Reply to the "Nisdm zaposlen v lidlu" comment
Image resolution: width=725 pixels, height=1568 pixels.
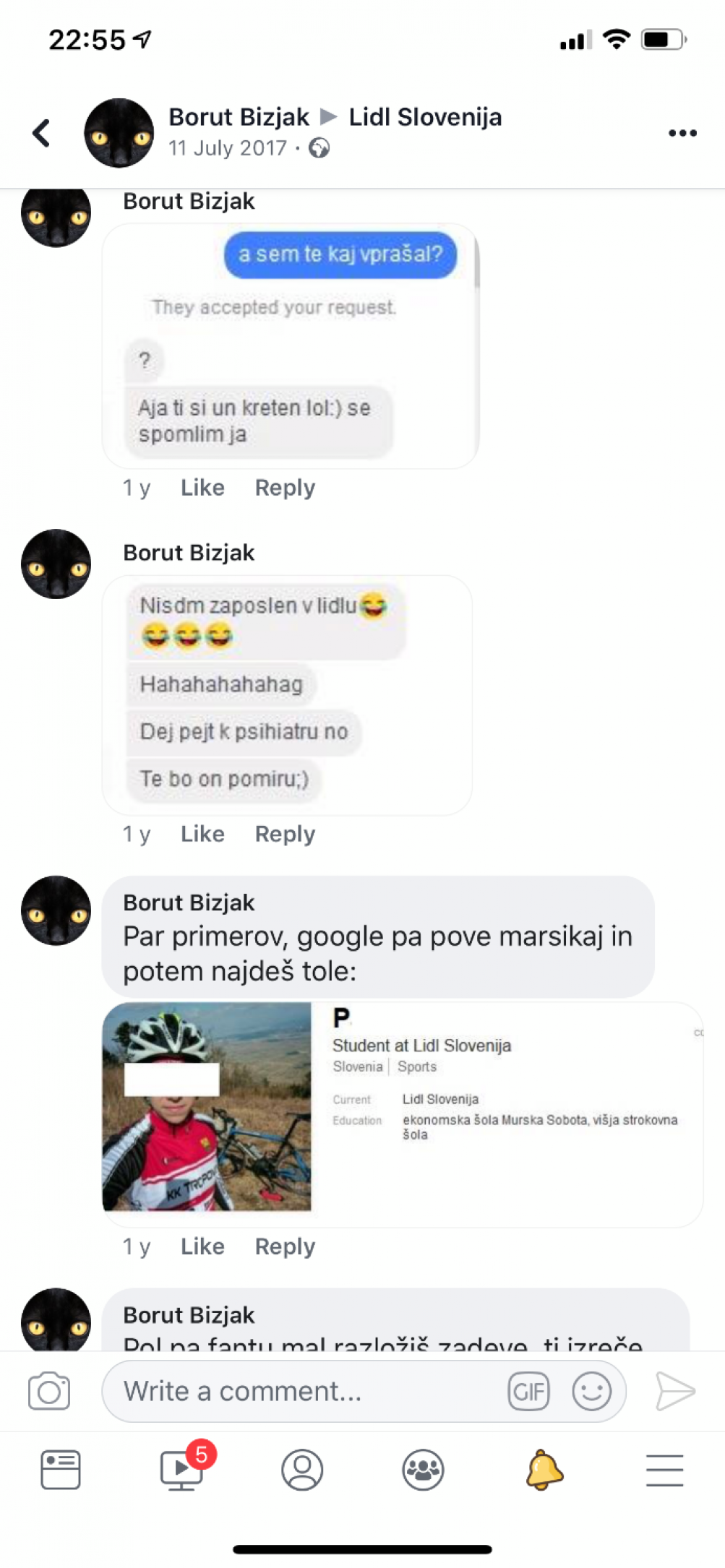click(285, 834)
